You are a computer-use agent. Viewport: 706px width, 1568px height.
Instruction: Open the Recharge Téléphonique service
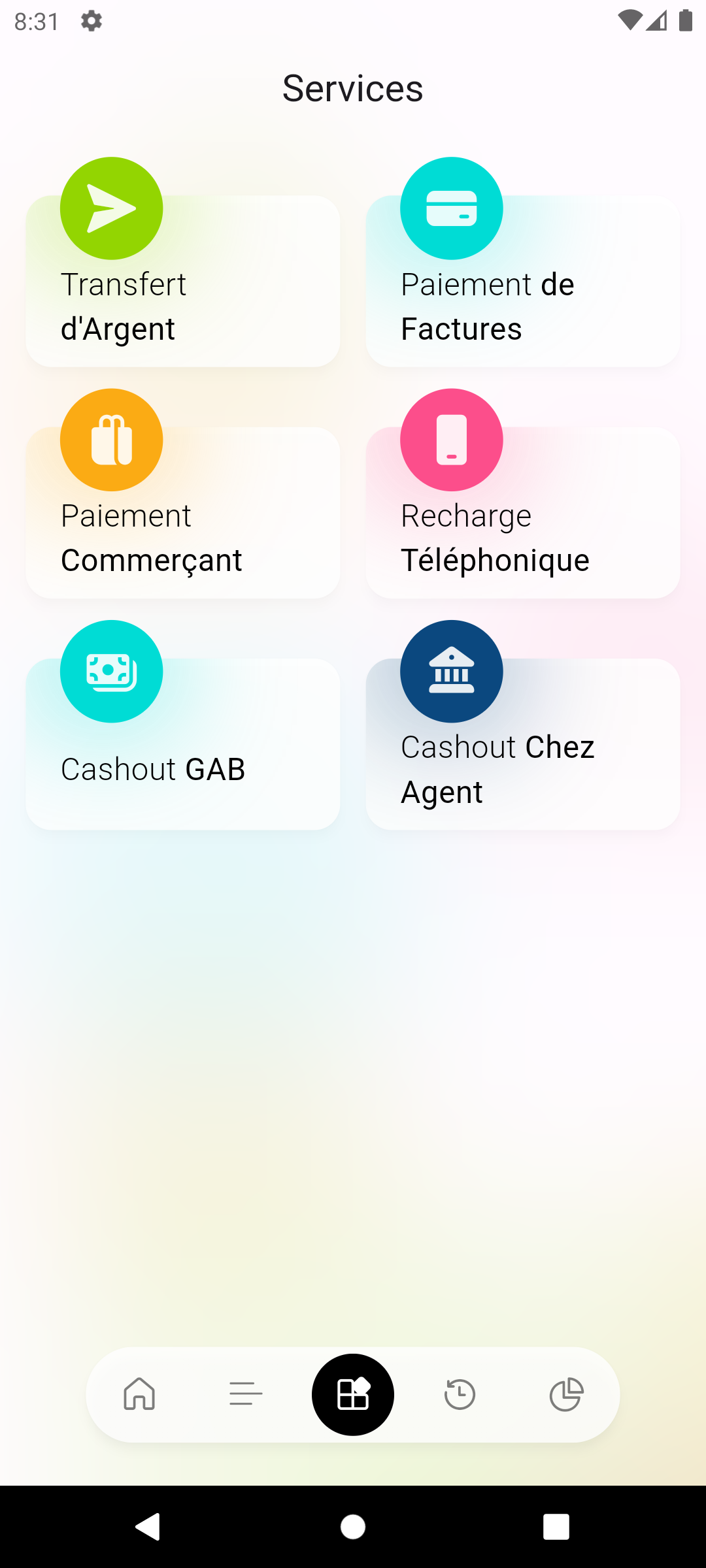coord(522,513)
